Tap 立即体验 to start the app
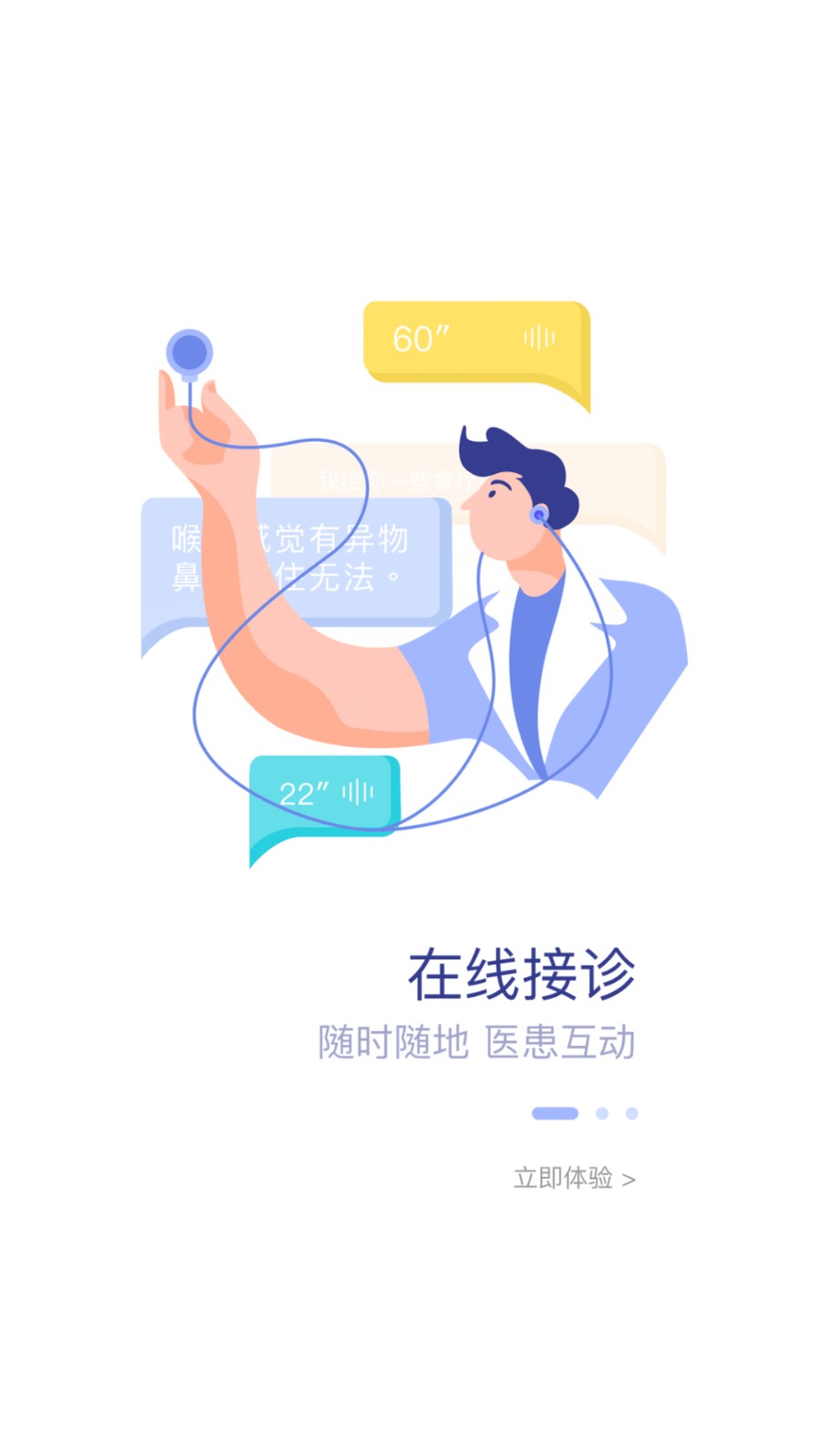Screen dimensions: 819x1456 tap(564, 1178)
